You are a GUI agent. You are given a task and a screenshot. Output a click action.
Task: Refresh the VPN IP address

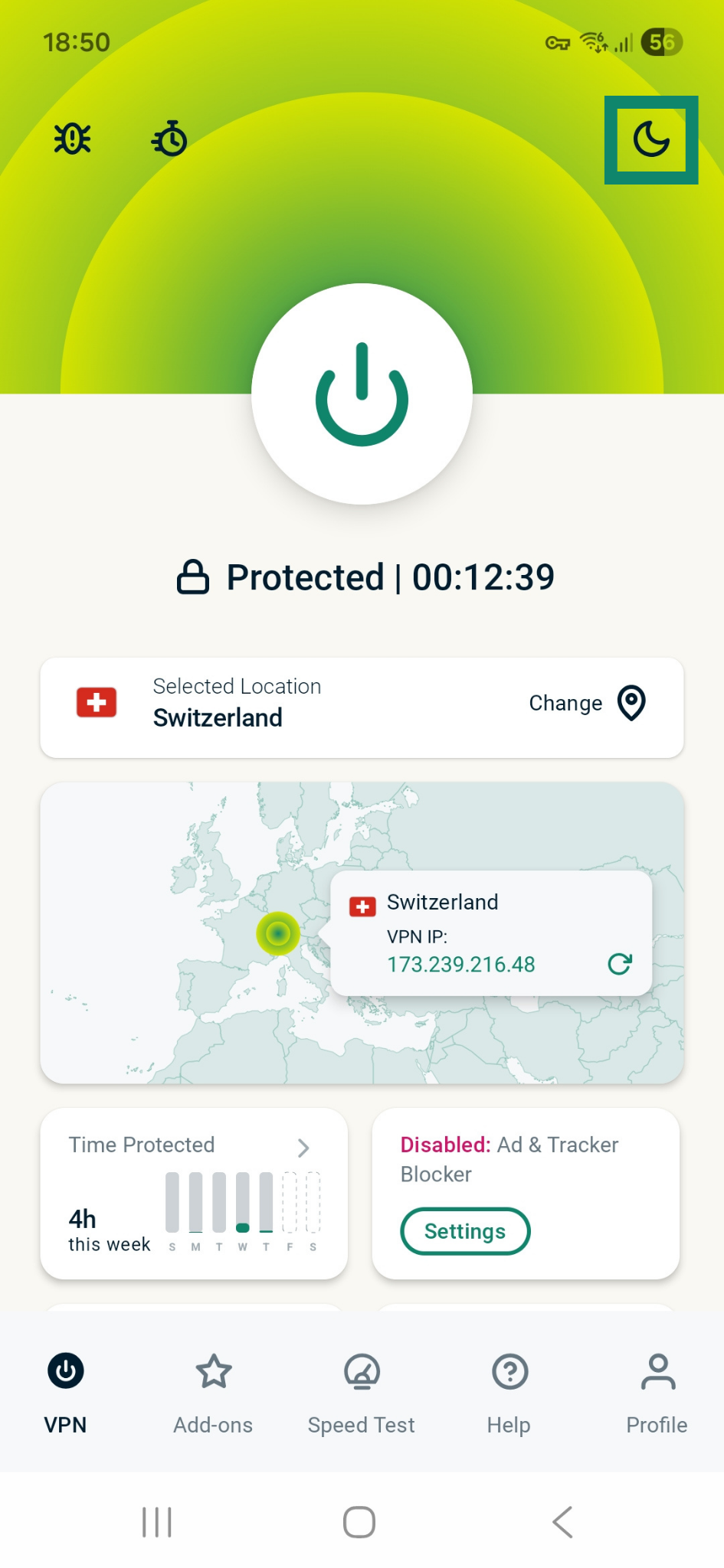coord(619,964)
